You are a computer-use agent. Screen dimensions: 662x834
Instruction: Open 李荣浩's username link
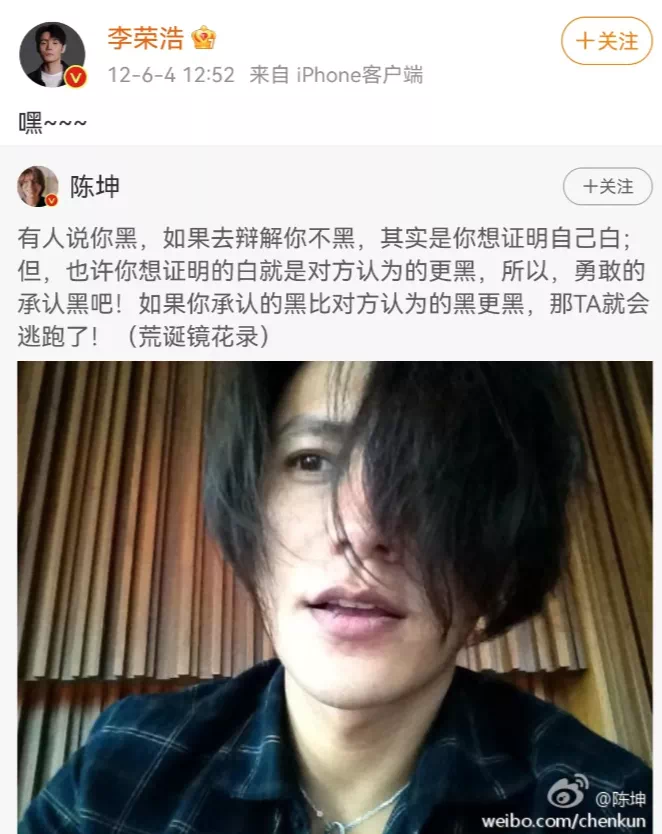point(148,39)
